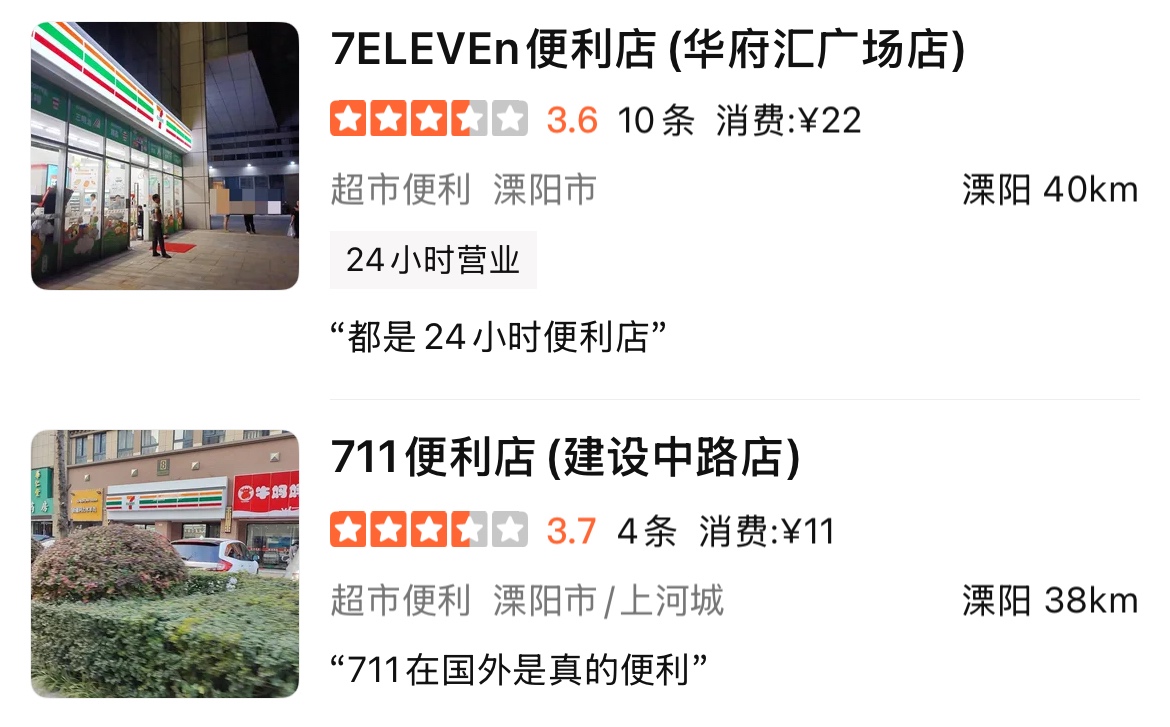The height and width of the screenshot is (727, 1170).
Task: View the 华府汇广场店 storefront photo
Action: point(165,156)
